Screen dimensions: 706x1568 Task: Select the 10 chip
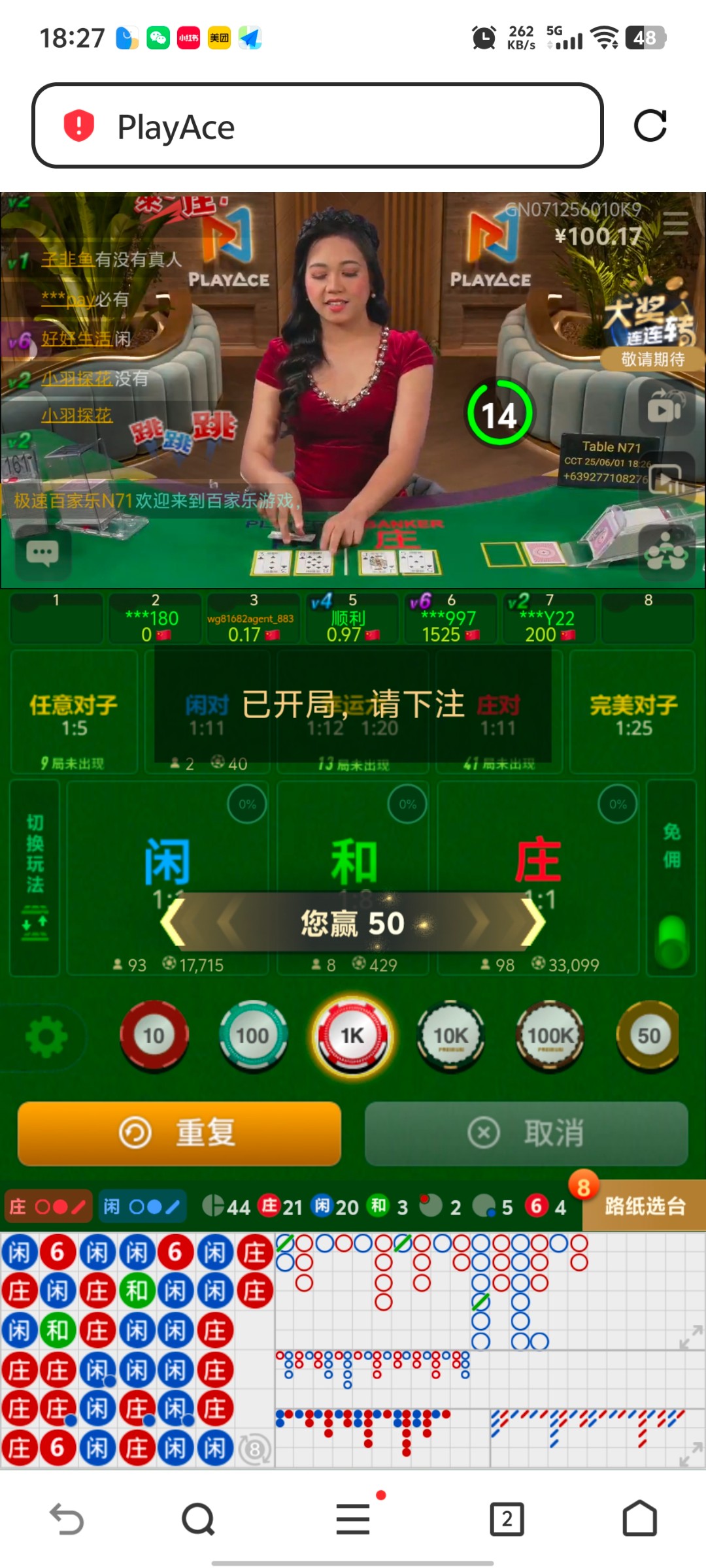(154, 1036)
